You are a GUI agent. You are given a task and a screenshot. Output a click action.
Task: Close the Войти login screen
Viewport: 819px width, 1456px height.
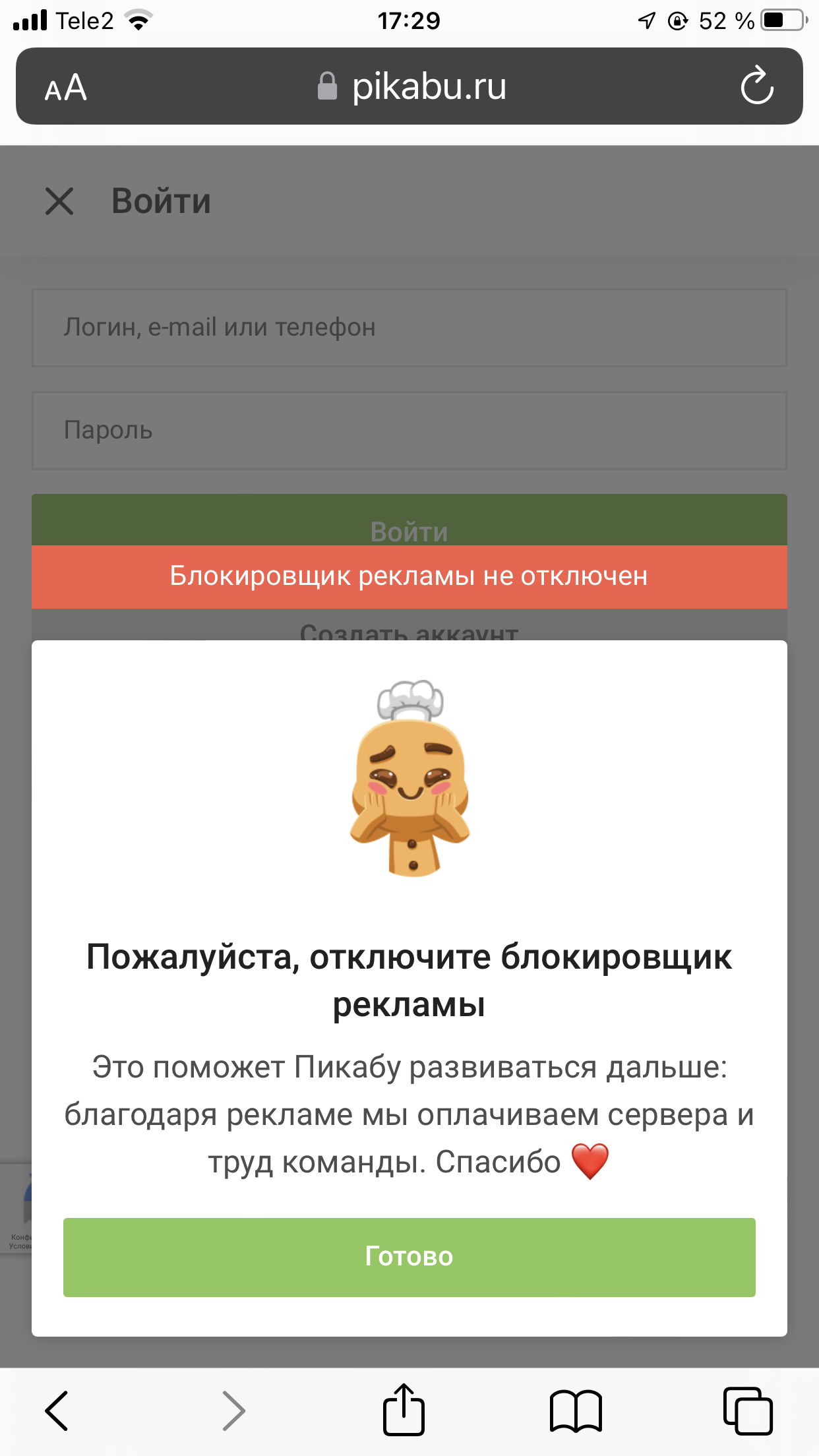coord(59,200)
